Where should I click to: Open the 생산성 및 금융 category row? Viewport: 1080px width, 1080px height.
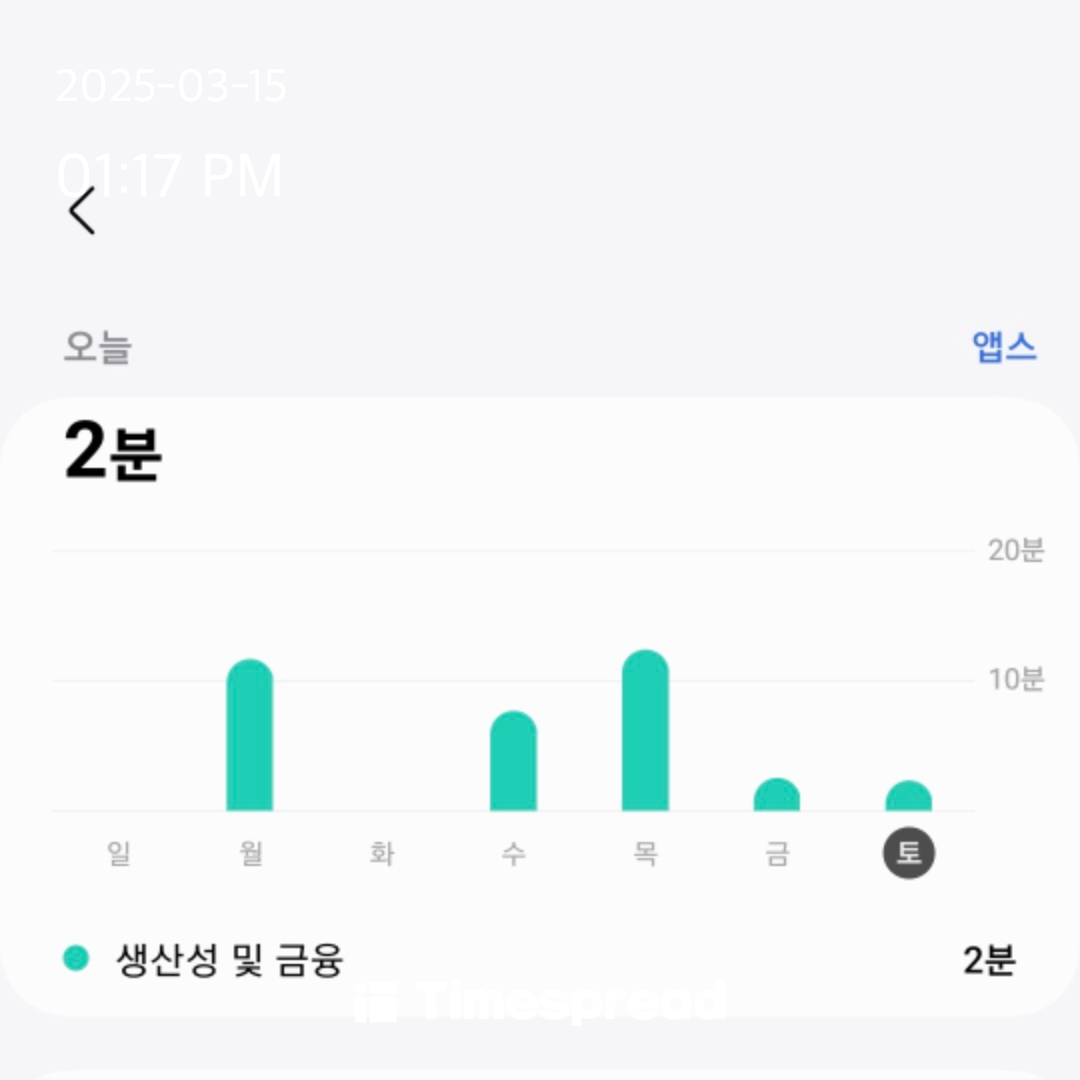pyautogui.click(x=539, y=959)
